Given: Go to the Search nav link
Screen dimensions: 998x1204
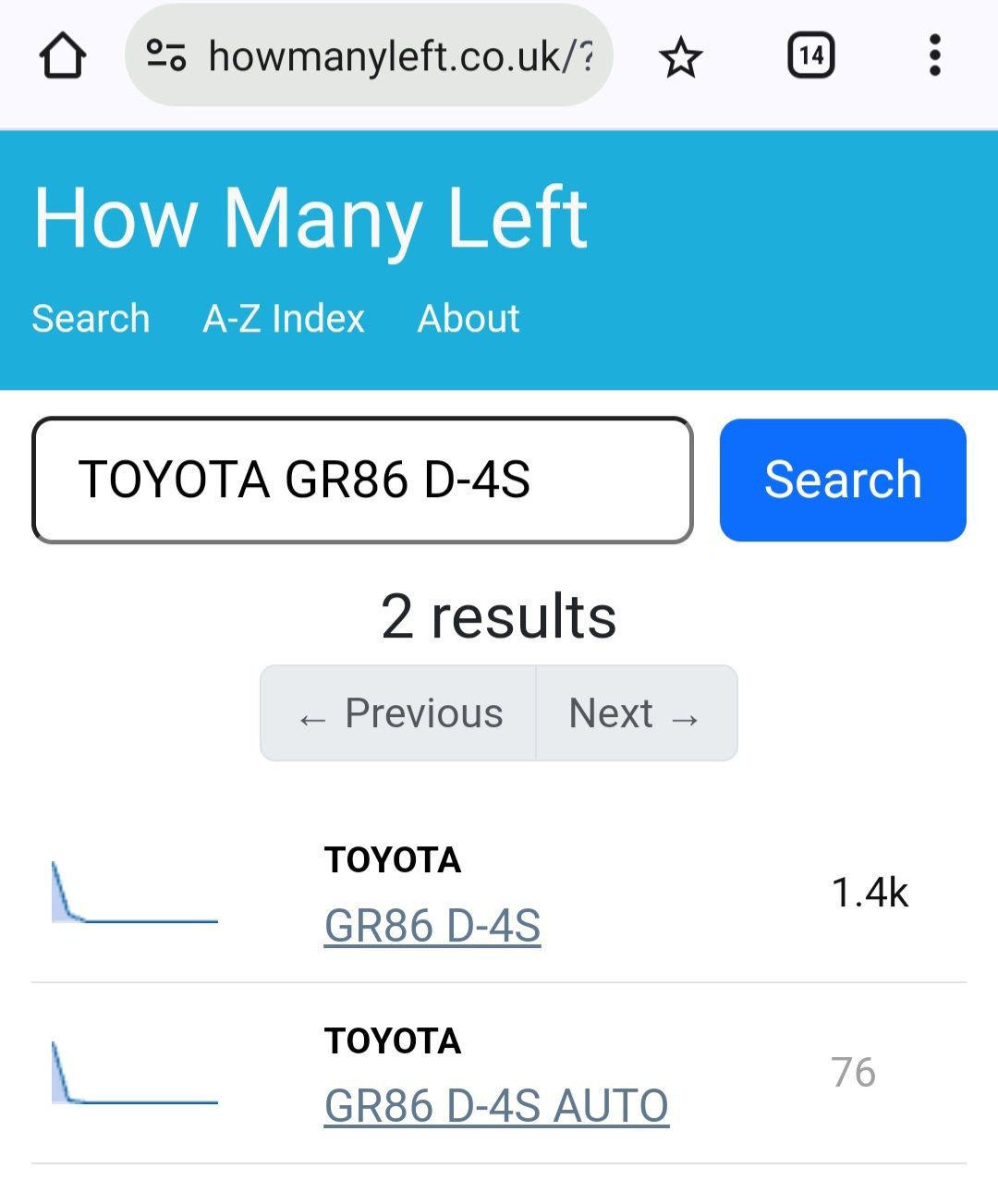Looking at the screenshot, I should [x=91, y=319].
